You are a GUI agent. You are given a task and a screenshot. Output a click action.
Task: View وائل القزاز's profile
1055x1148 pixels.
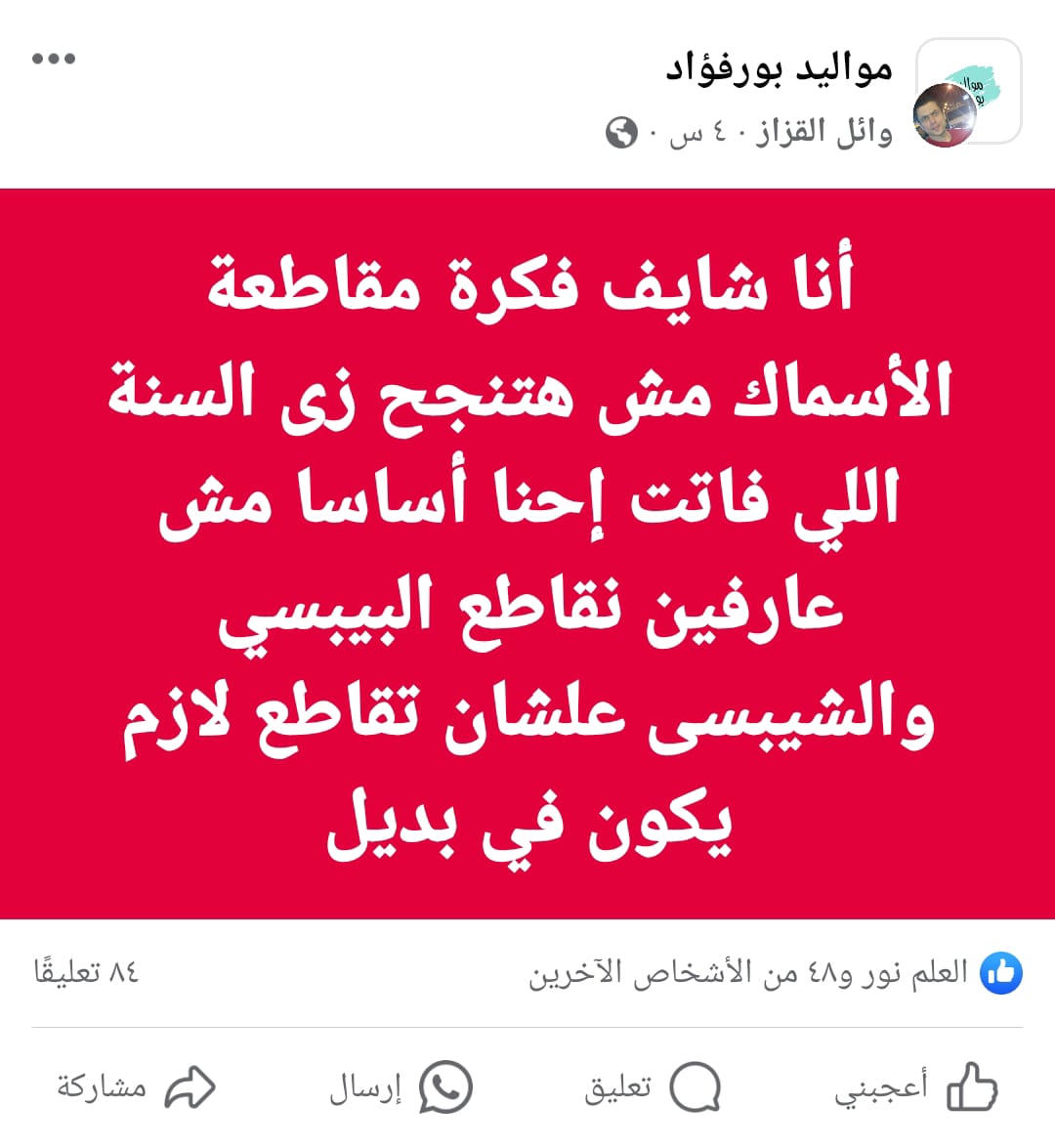pyautogui.click(x=824, y=131)
